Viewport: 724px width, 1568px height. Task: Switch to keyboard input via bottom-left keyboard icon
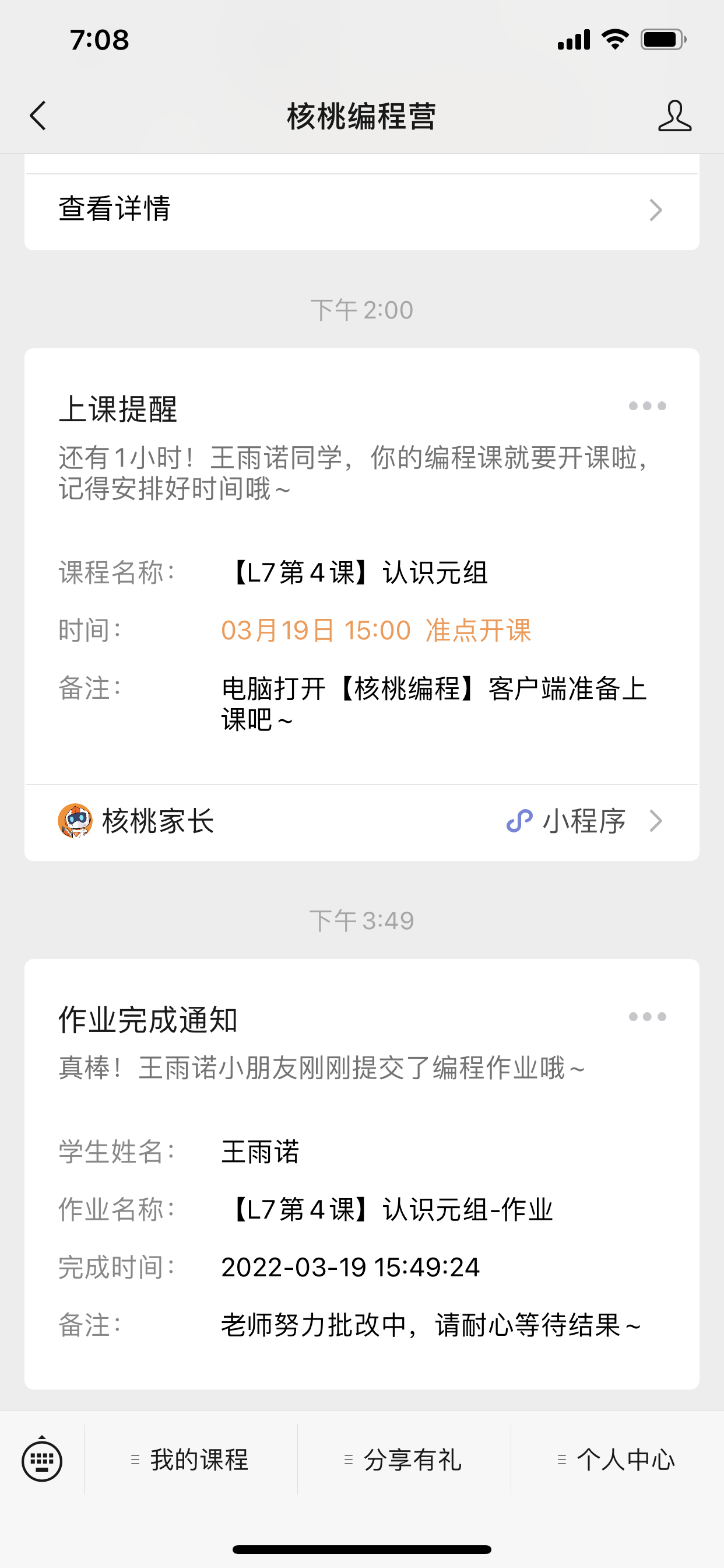43,1460
